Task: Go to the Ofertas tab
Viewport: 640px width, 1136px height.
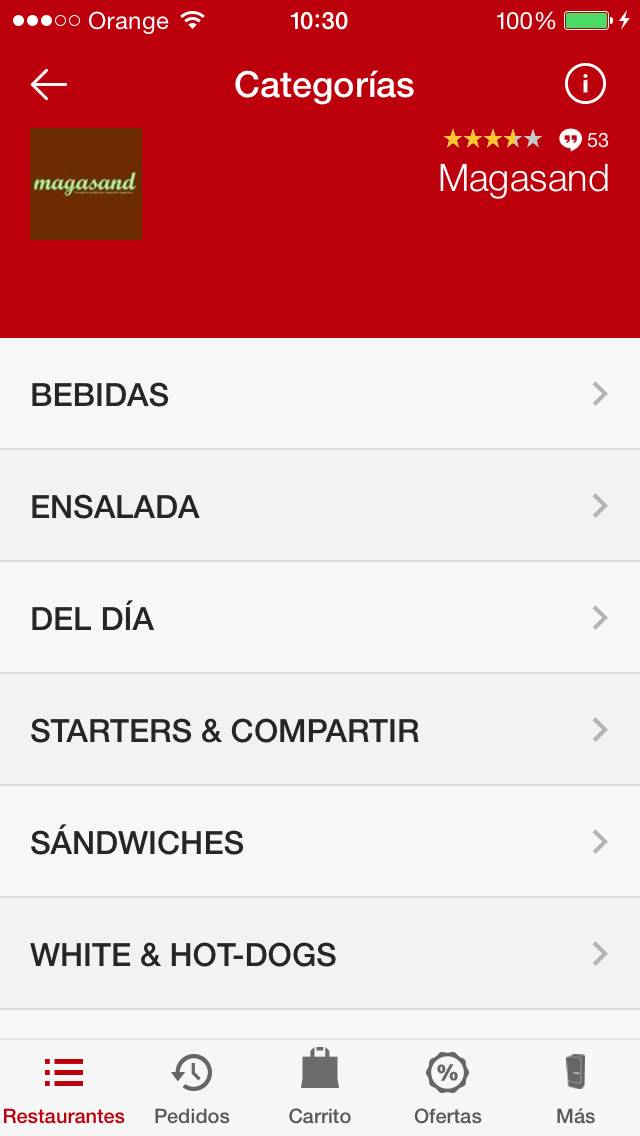Action: pos(448,1088)
